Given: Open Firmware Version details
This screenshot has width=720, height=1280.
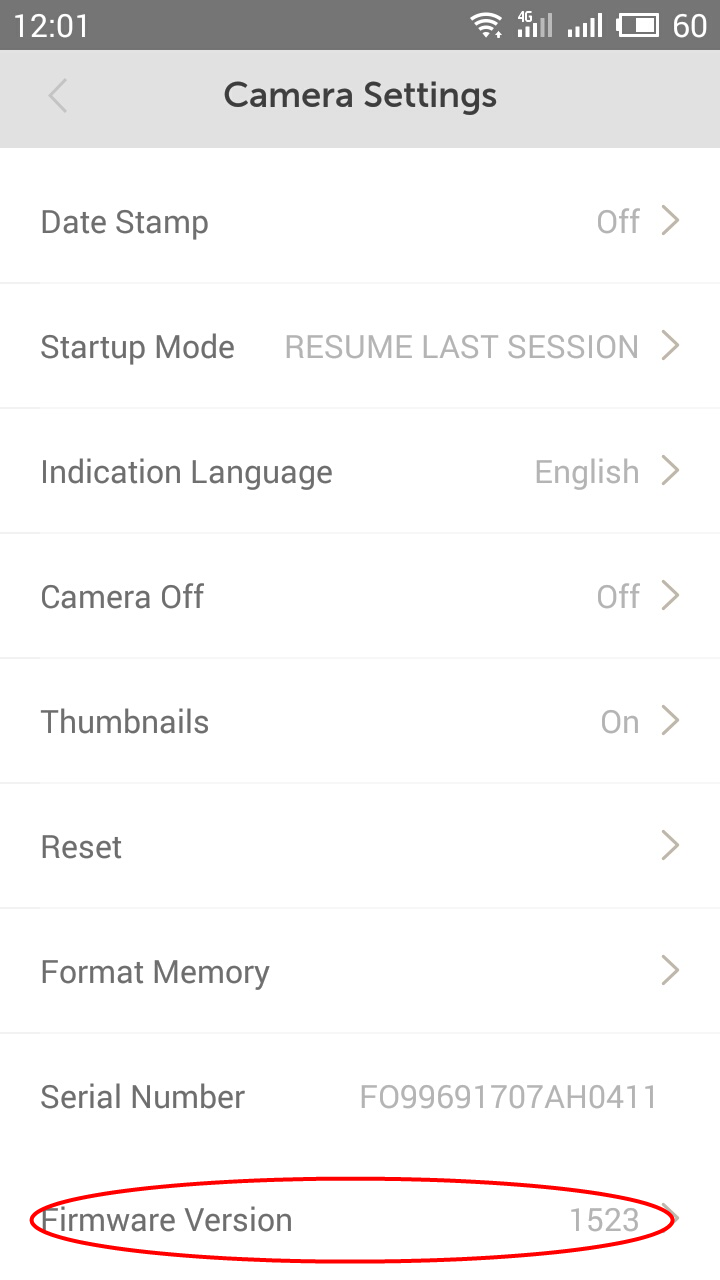Looking at the screenshot, I should click(360, 1220).
